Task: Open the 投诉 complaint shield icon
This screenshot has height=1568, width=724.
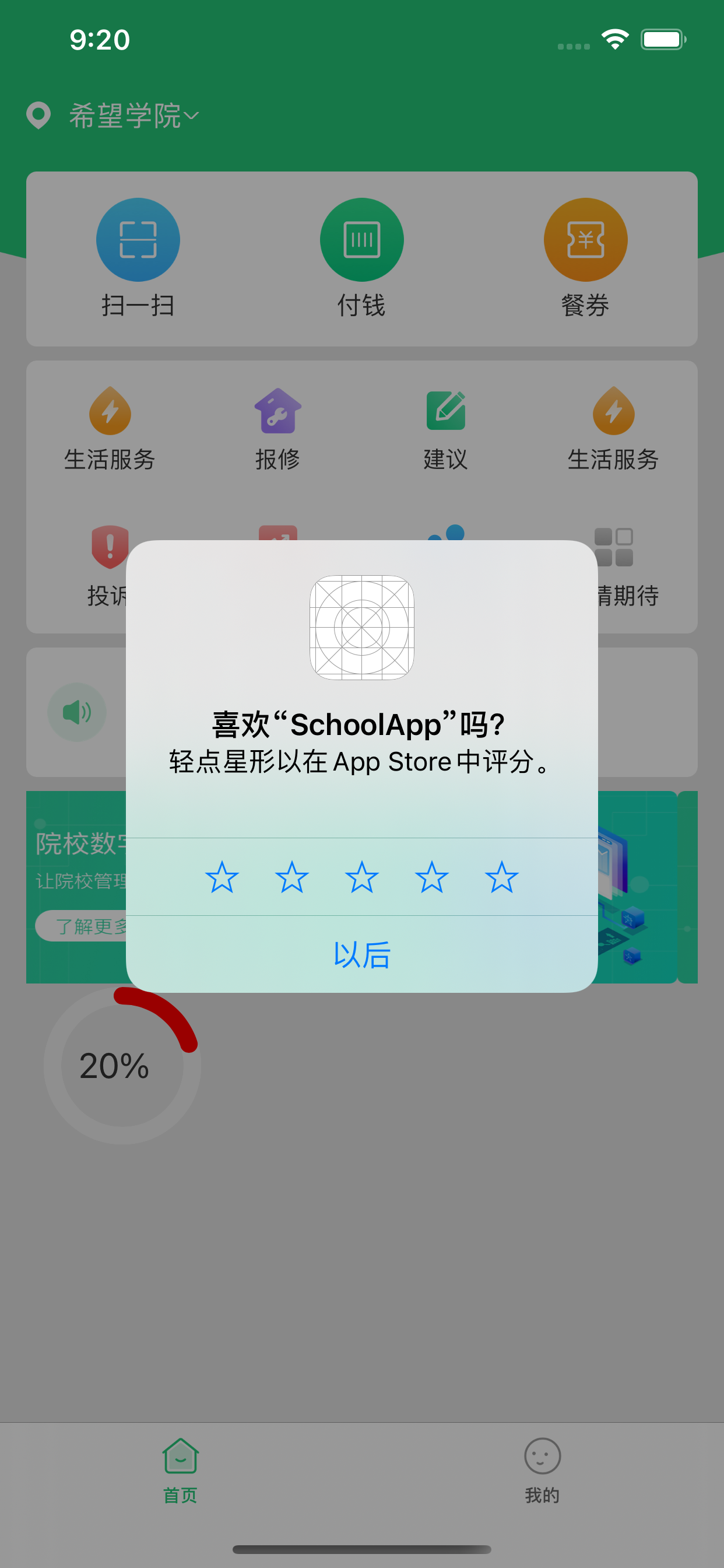Action: click(110, 548)
